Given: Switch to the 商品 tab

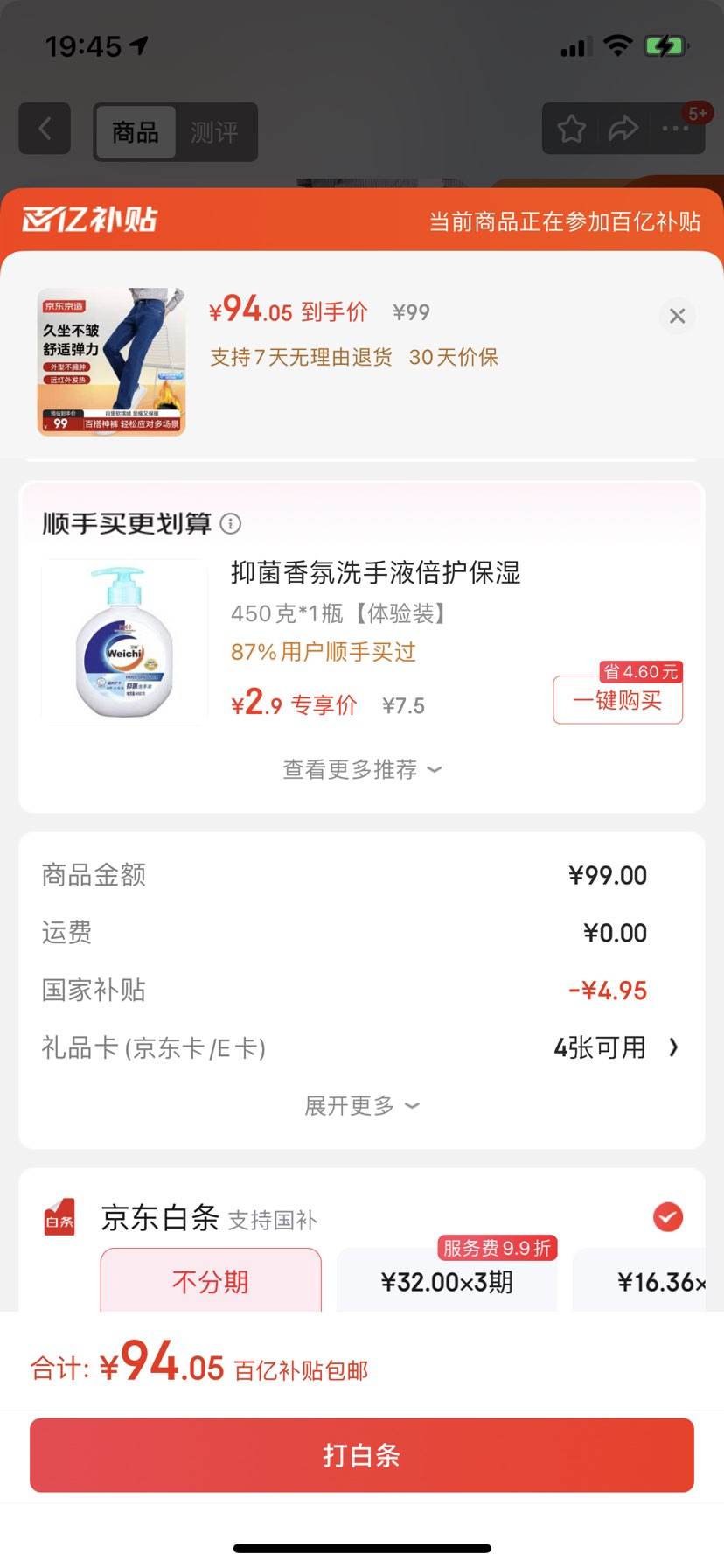Looking at the screenshot, I should point(136,132).
